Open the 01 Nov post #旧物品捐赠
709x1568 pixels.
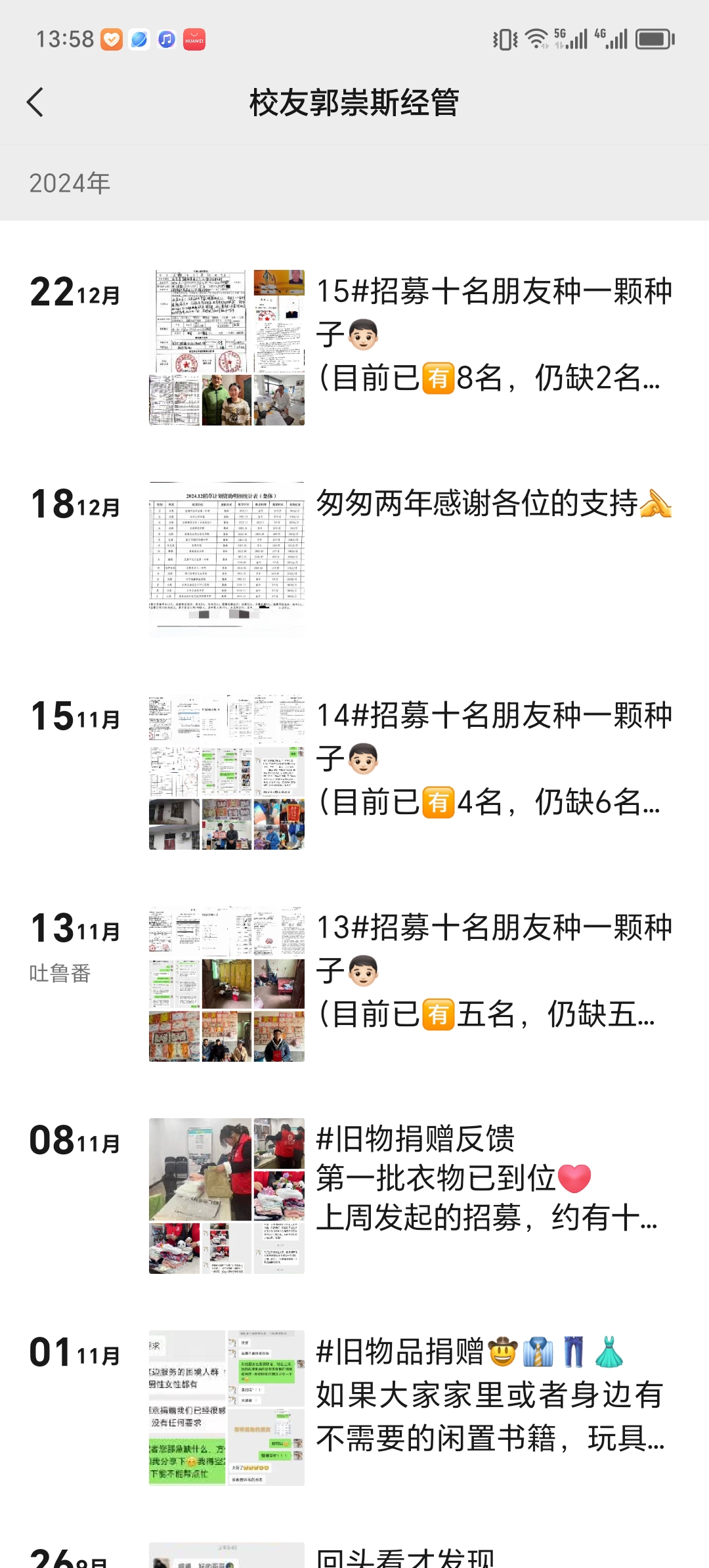[x=489, y=1395]
